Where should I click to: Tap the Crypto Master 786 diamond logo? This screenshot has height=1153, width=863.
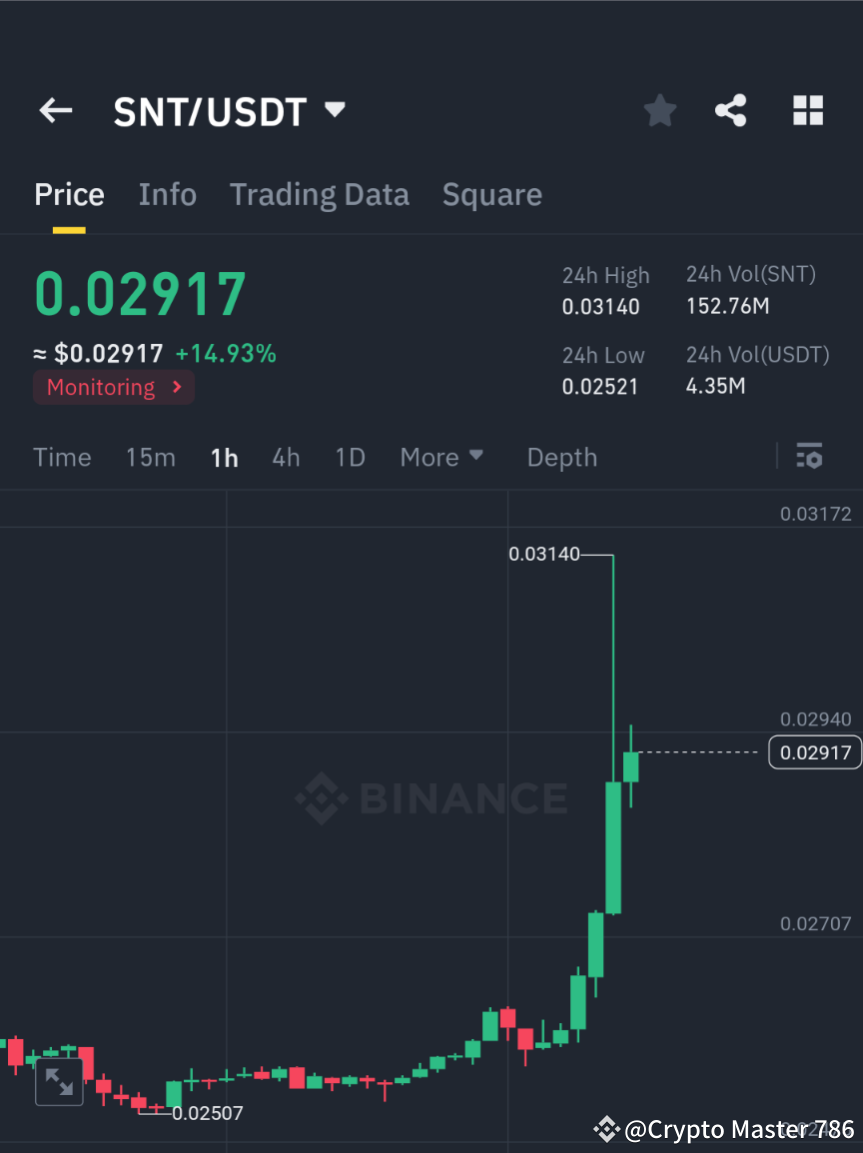coord(607,1129)
